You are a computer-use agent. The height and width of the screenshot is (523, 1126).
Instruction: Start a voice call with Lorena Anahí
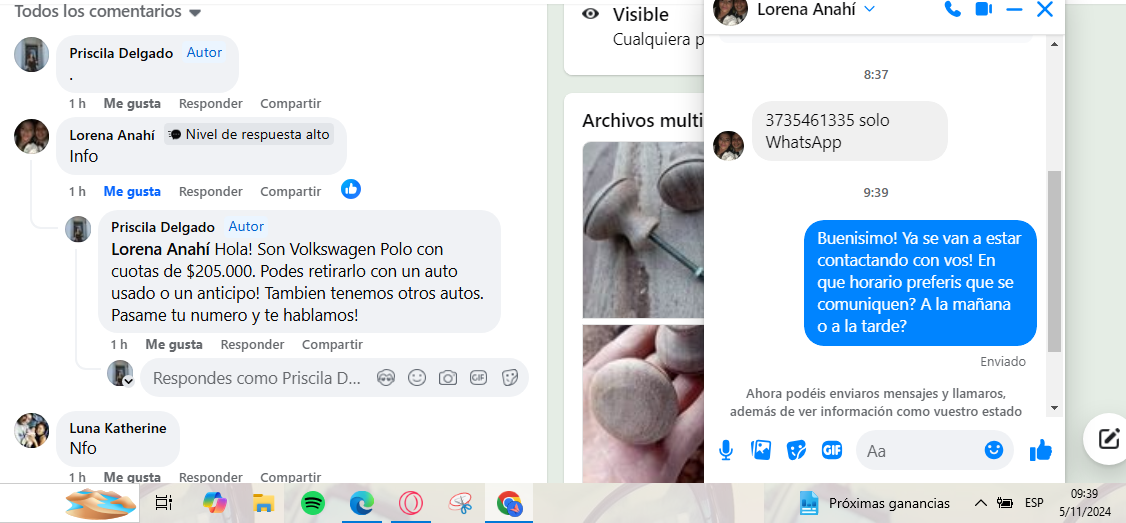(x=952, y=9)
